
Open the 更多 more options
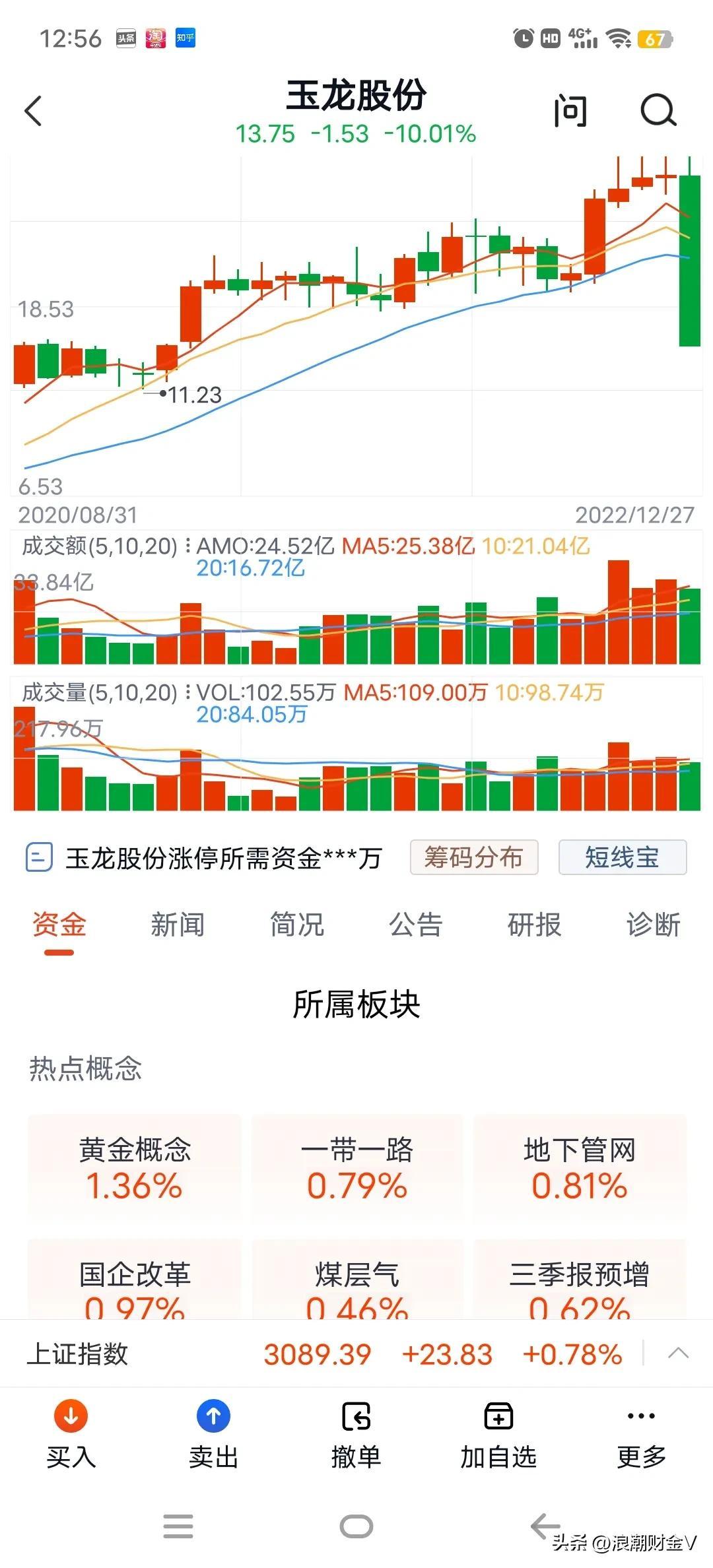(641, 1433)
